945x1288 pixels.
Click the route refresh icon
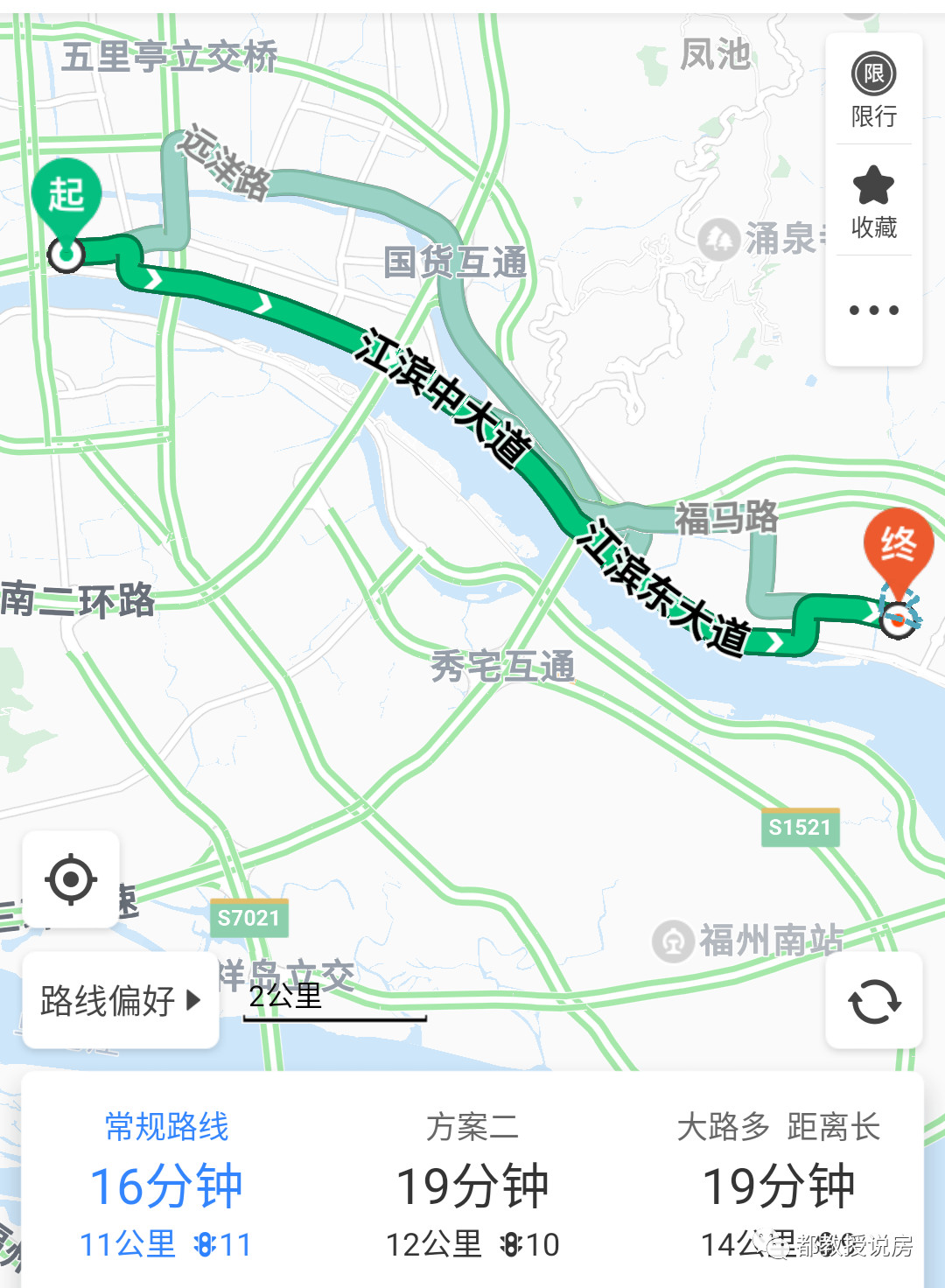[x=874, y=1000]
